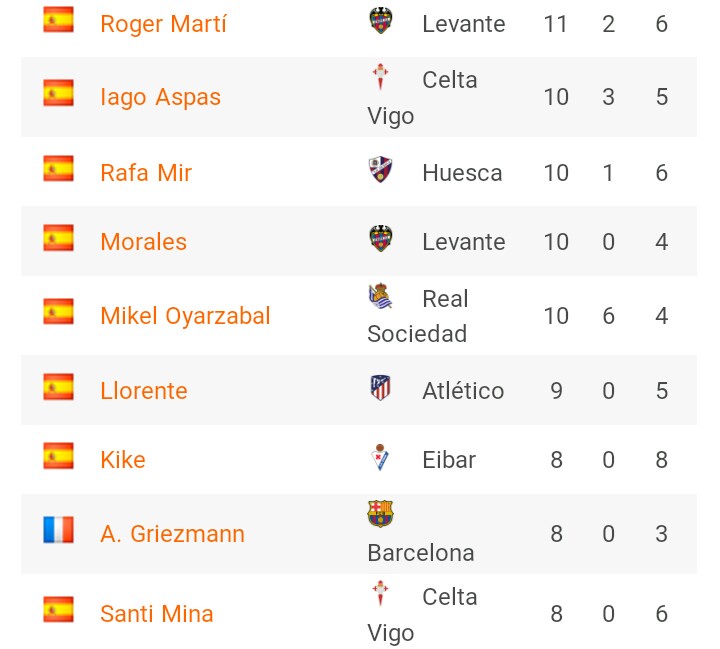Open the Morales player link
The width and height of the screenshot is (720, 649).
[x=143, y=242]
